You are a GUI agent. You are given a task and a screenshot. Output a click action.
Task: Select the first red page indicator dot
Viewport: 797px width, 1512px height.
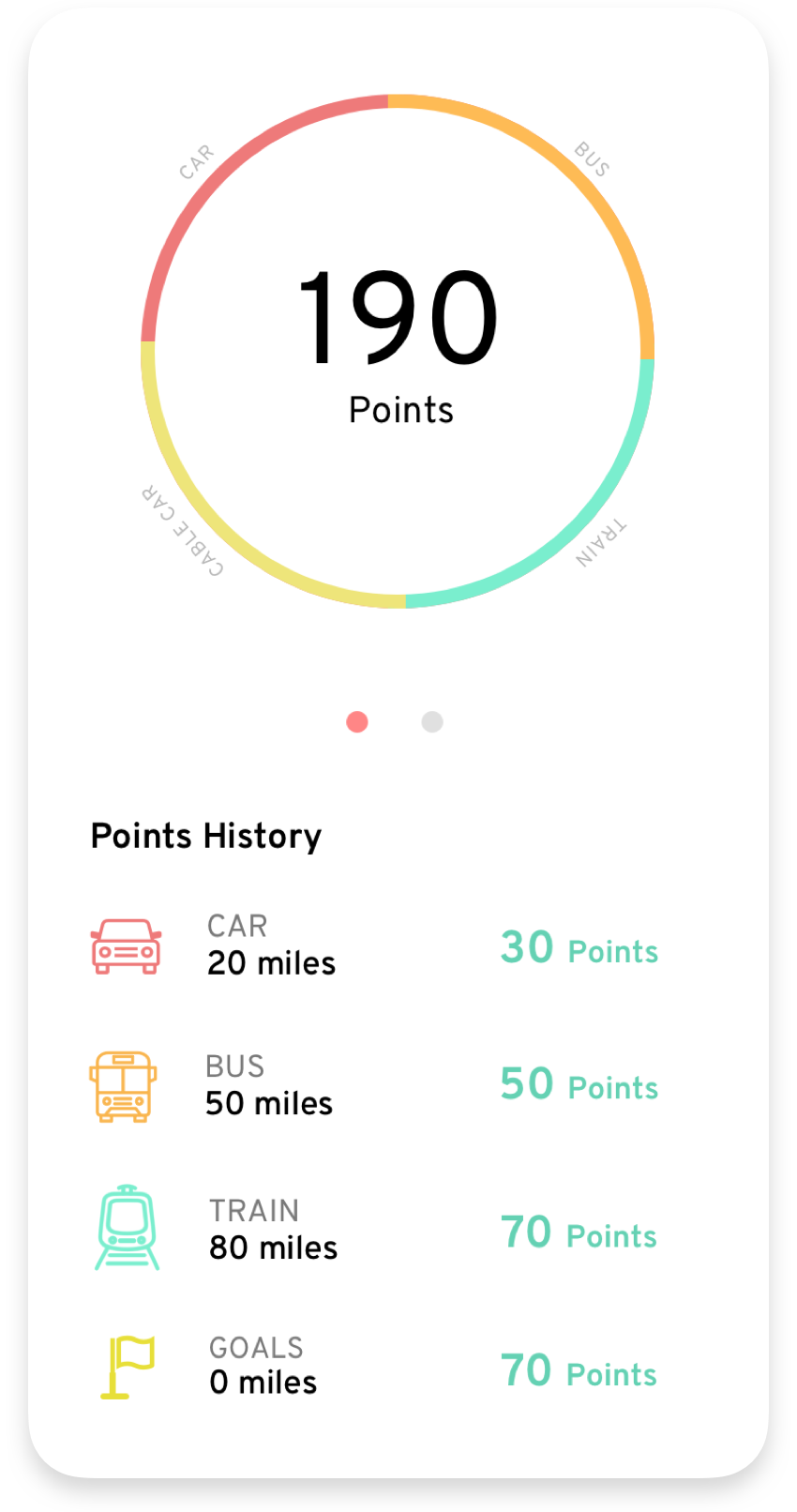(x=357, y=721)
